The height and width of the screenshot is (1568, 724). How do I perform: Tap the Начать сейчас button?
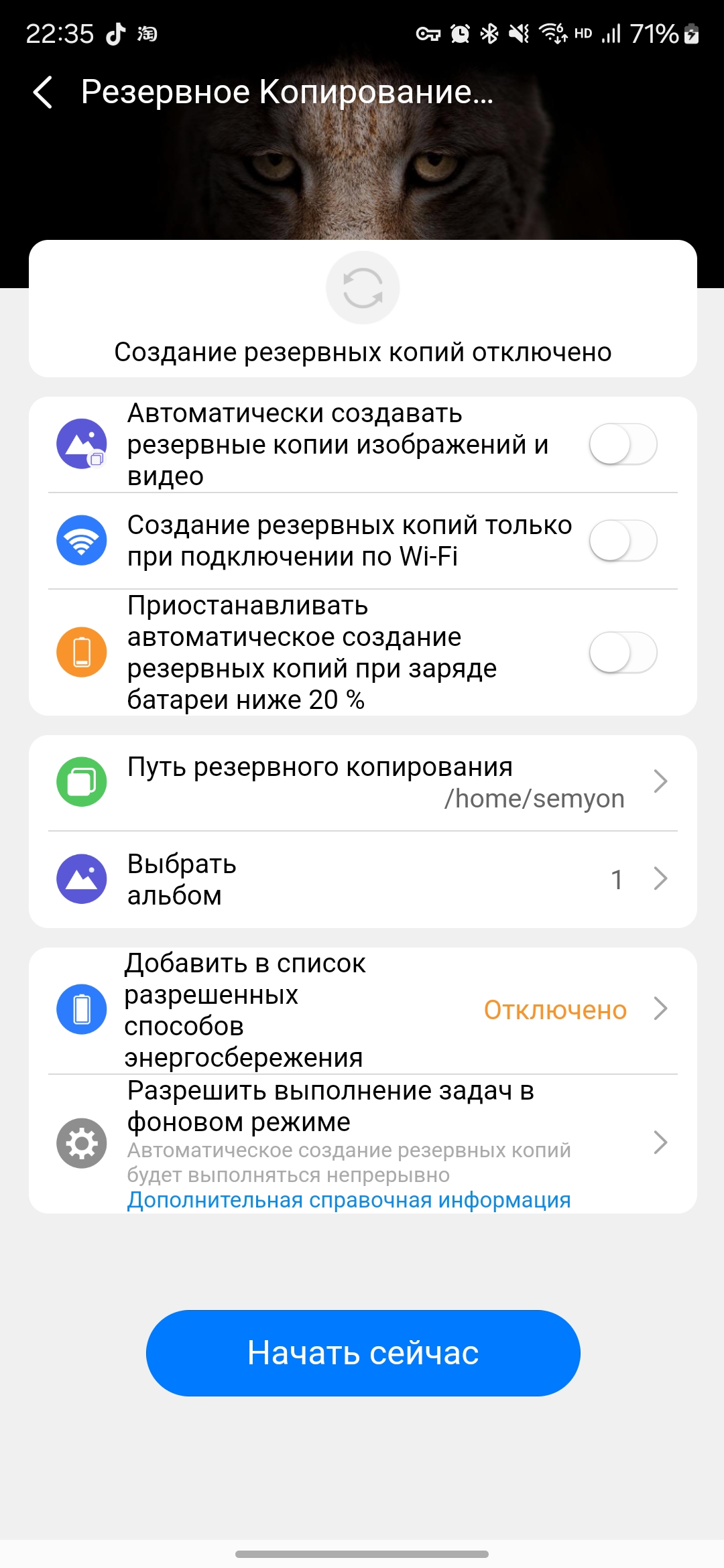[363, 1353]
